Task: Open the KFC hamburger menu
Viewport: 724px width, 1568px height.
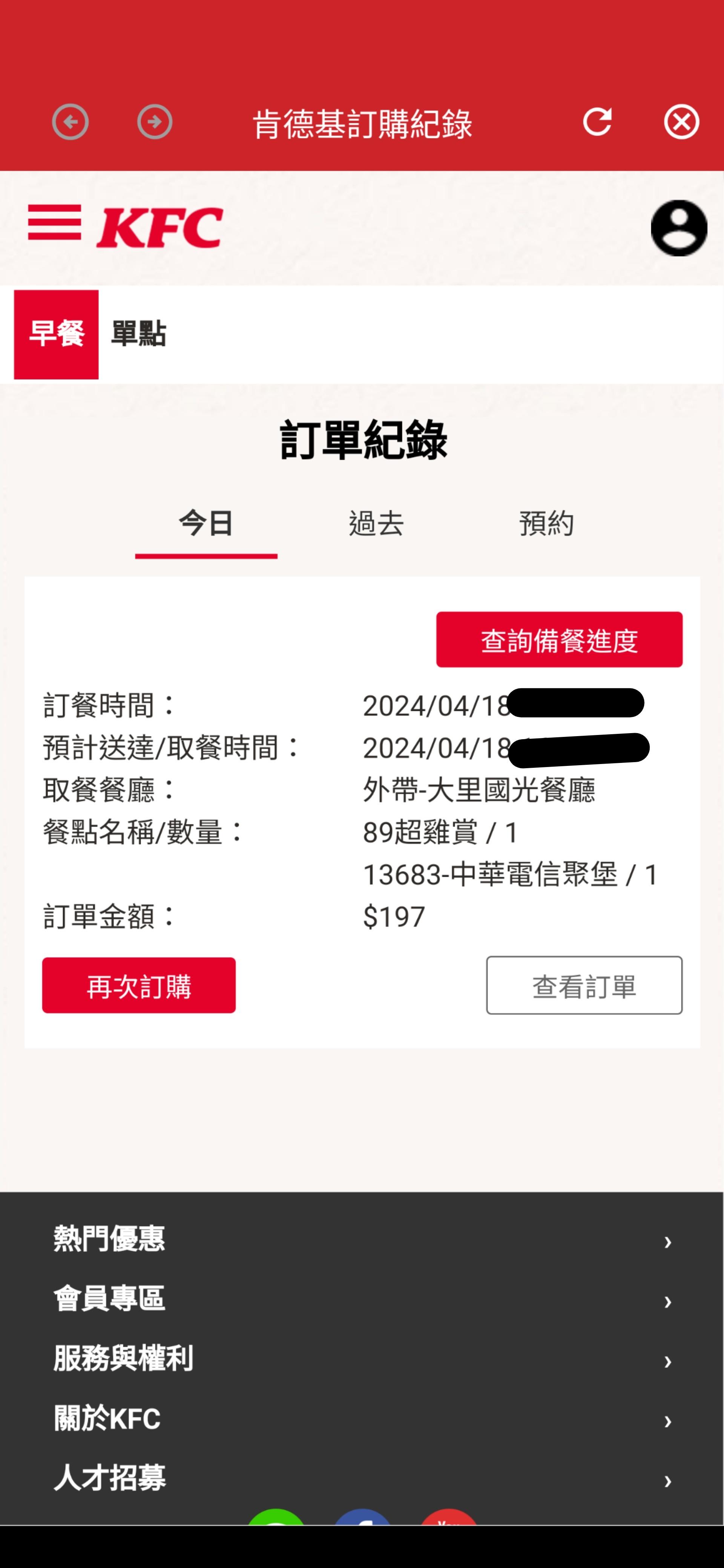Action: (x=54, y=222)
